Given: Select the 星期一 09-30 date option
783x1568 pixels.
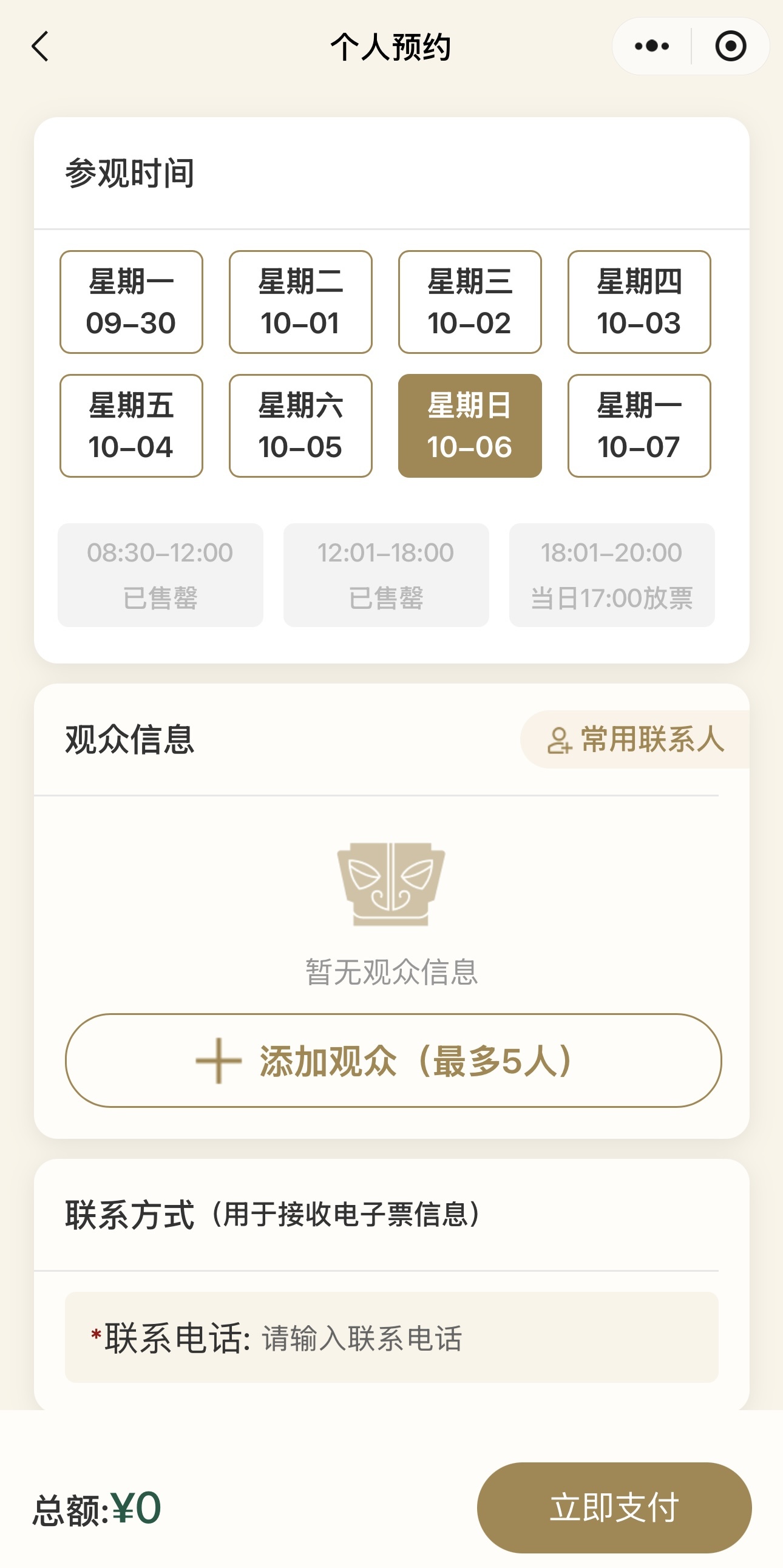Looking at the screenshot, I should tap(131, 302).
